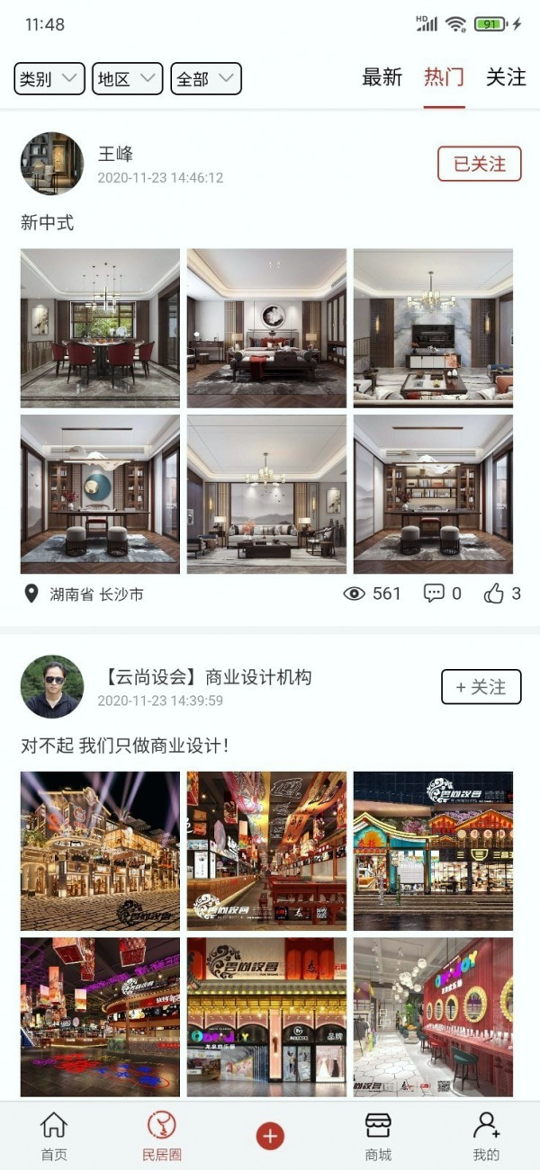Open 【云尚设会】's profile avatar
The height and width of the screenshot is (1170, 540).
pos(52,686)
